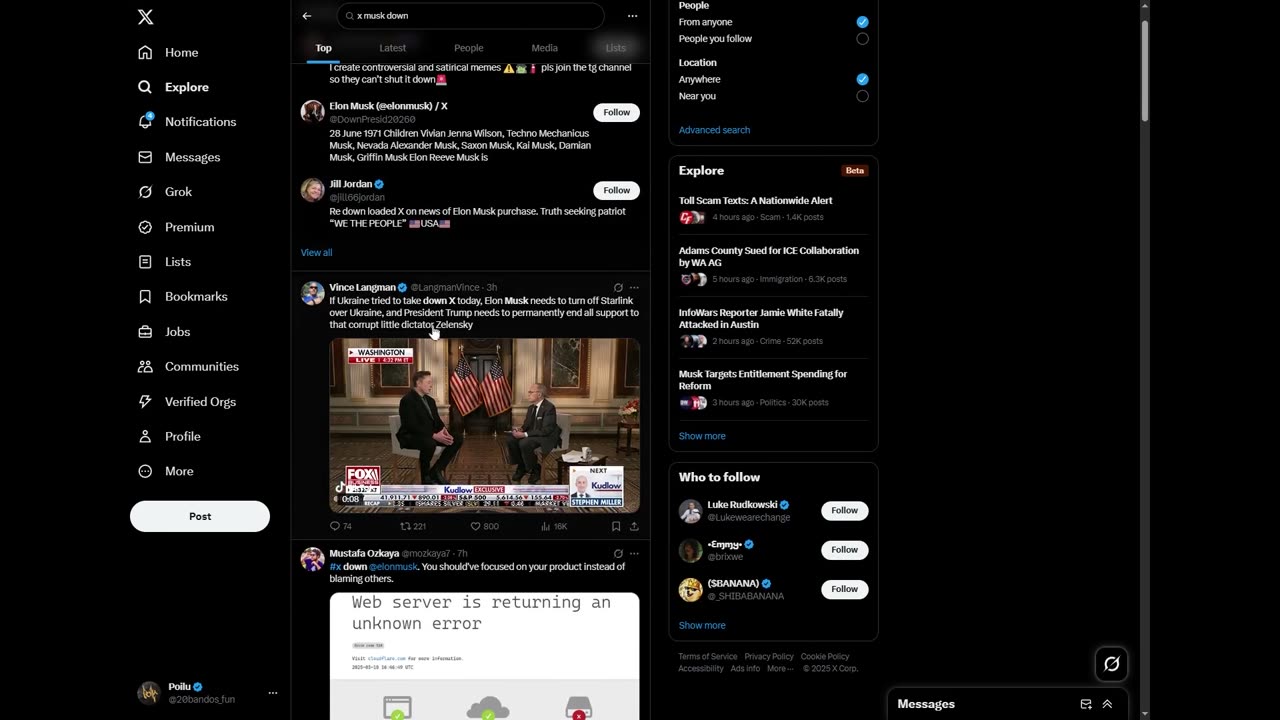Open Grok from the sidebar

coord(178,192)
